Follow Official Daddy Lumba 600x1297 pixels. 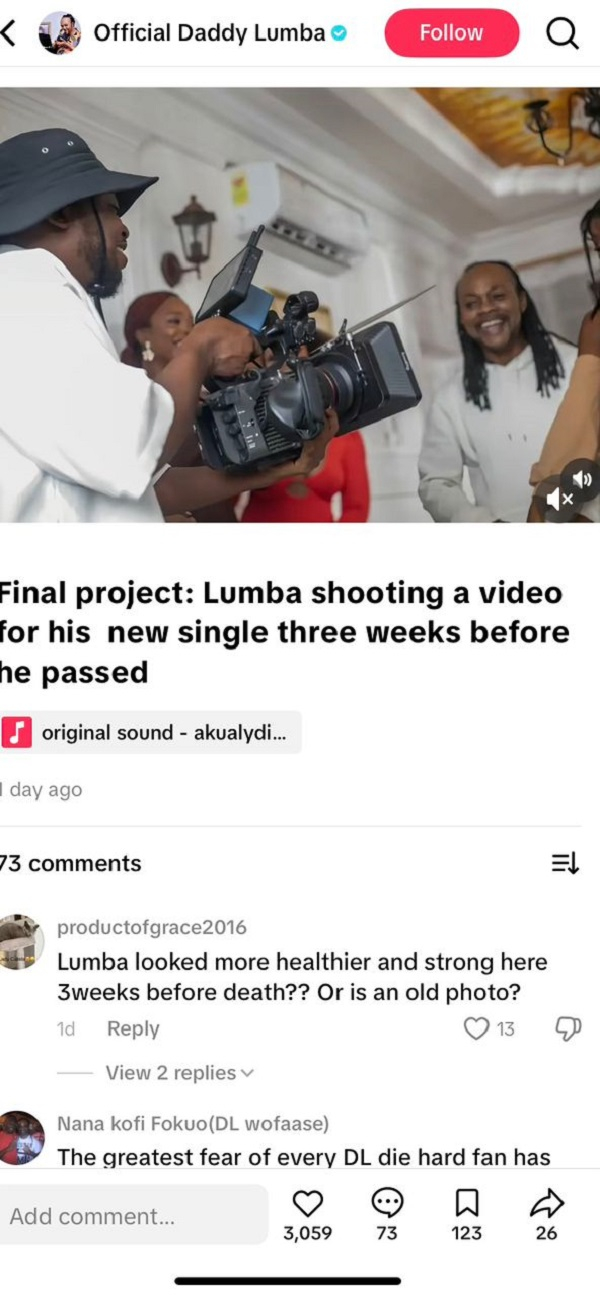[x=451, y=33]
